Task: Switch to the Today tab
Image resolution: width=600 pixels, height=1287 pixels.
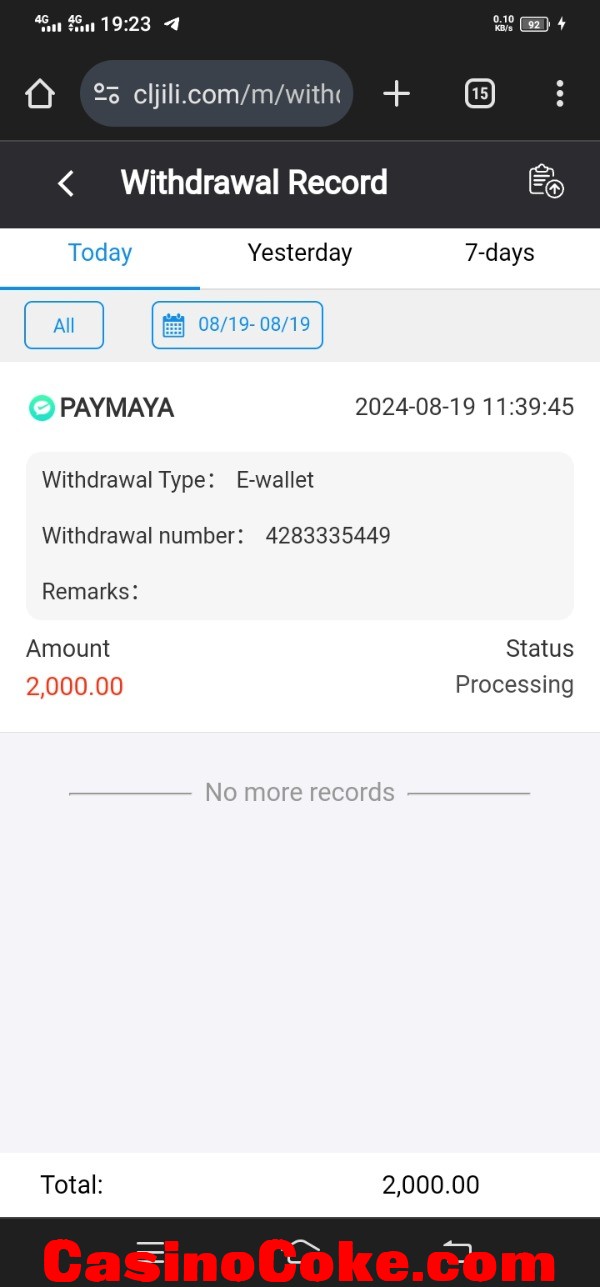Action: pos(100,253)
